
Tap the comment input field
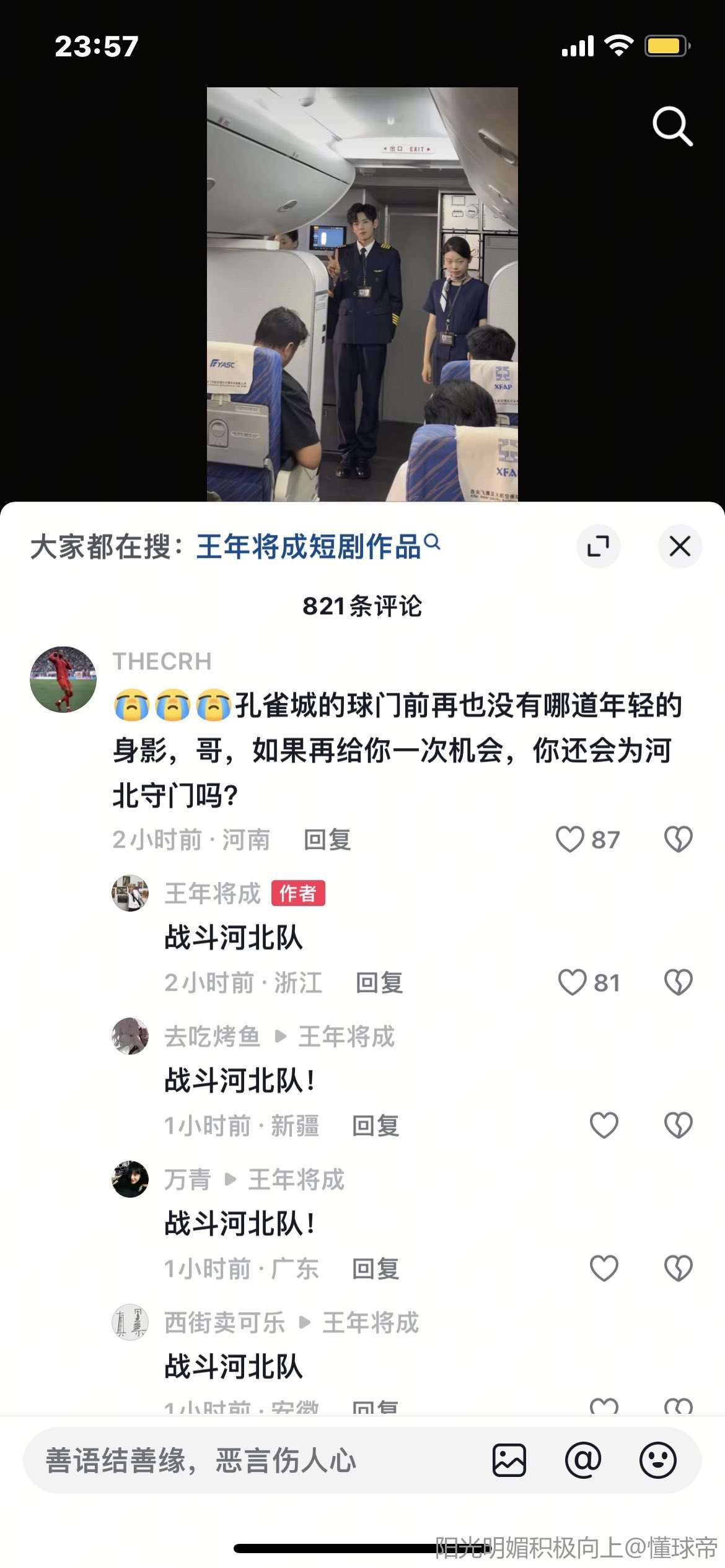[x=248, y=1461]
